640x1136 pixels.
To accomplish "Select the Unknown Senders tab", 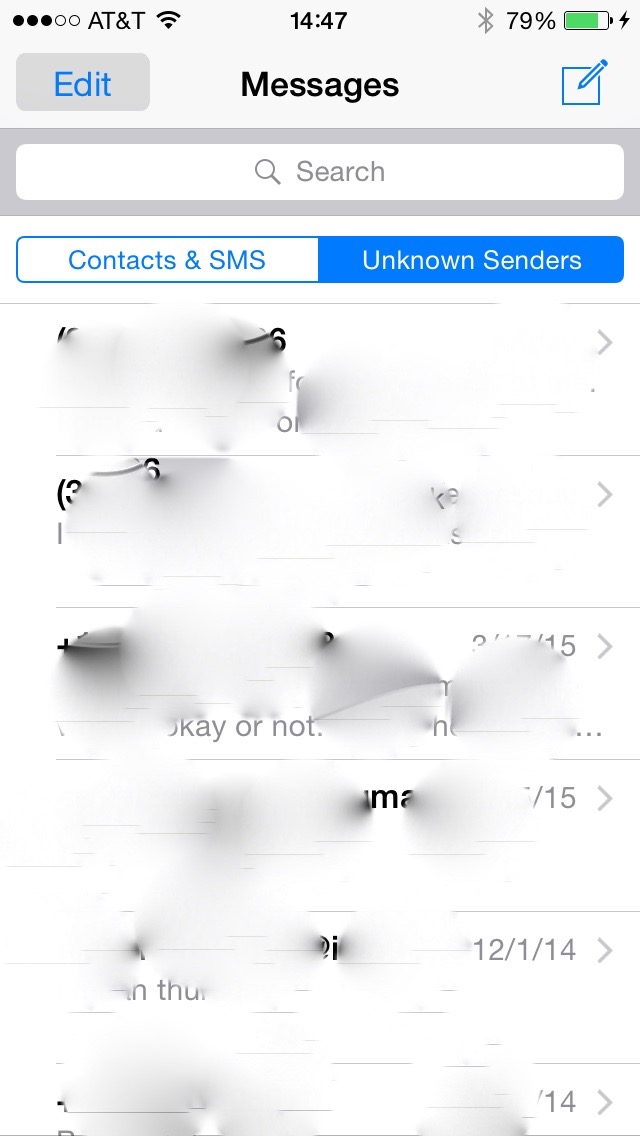I will click(x=471, y=260).
